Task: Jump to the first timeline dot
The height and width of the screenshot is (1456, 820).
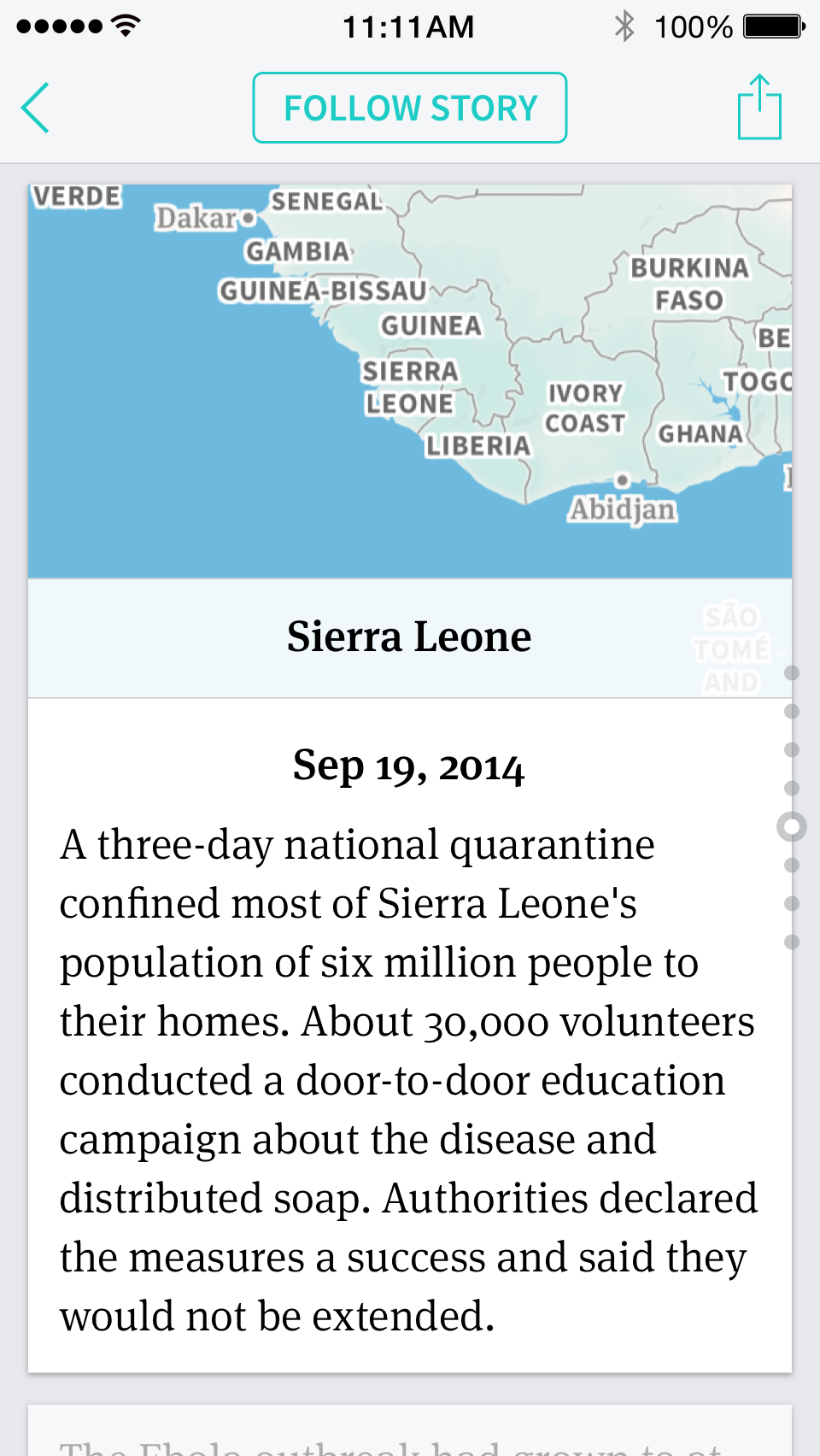Action: pyautogui.click(x=792, y=672)
